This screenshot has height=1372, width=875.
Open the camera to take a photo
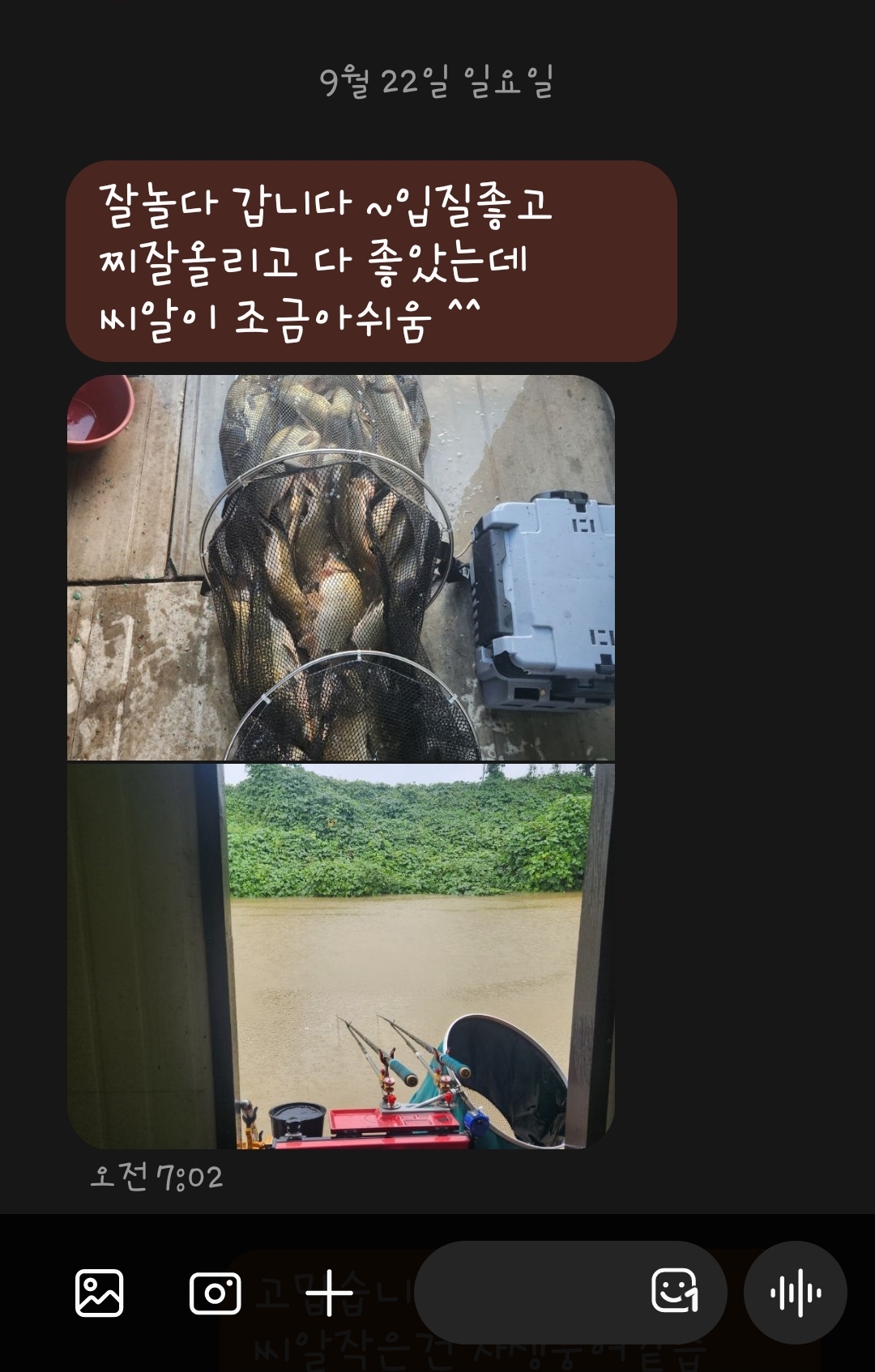tap(215, 1293)
